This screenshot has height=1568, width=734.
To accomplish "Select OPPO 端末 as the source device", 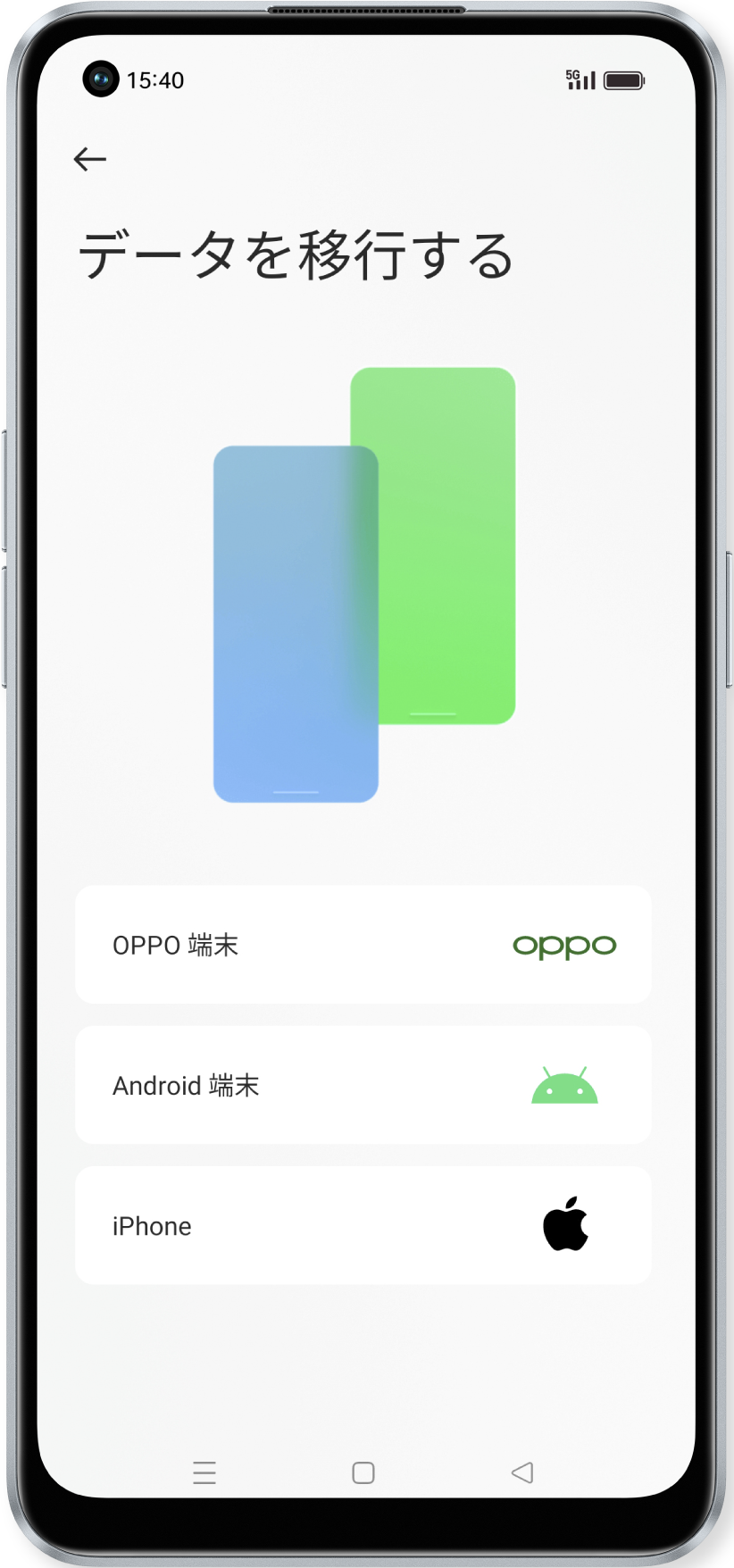I will click(x=363, y=945).
